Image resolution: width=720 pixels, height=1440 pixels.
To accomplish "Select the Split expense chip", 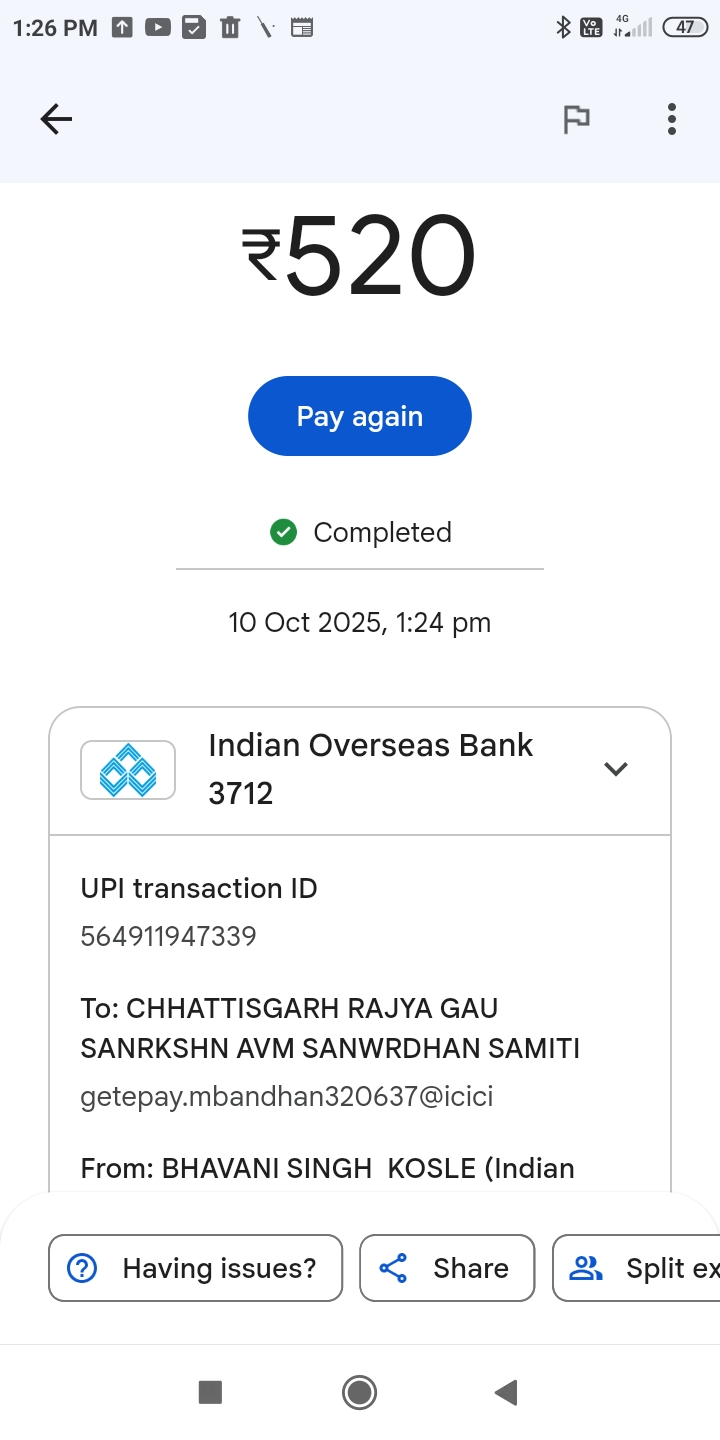I will click(640, 1268).
